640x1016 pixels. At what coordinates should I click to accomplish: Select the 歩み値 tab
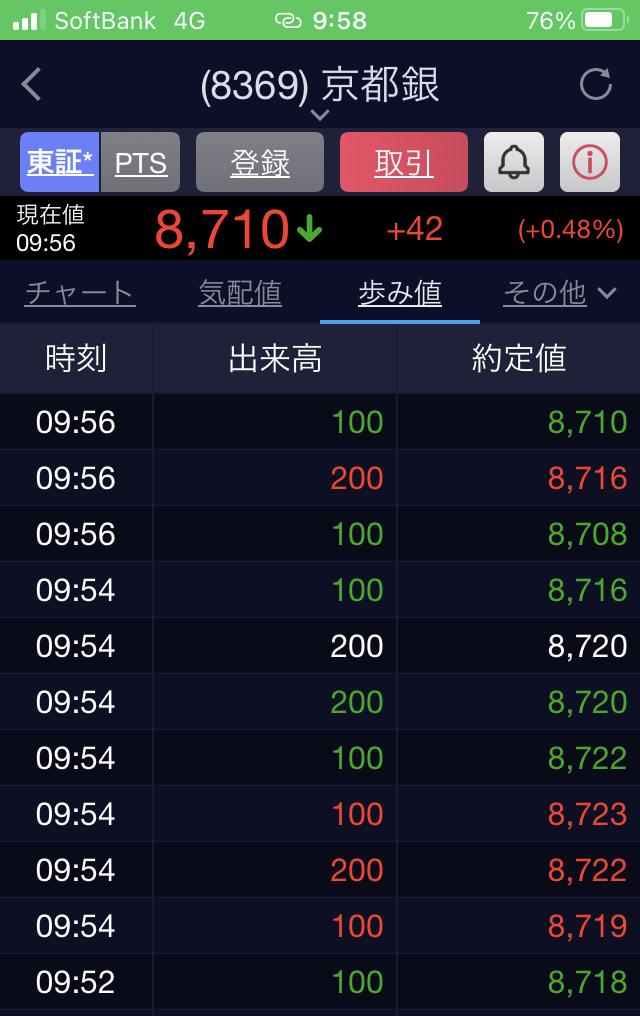[x=400, y=293]
